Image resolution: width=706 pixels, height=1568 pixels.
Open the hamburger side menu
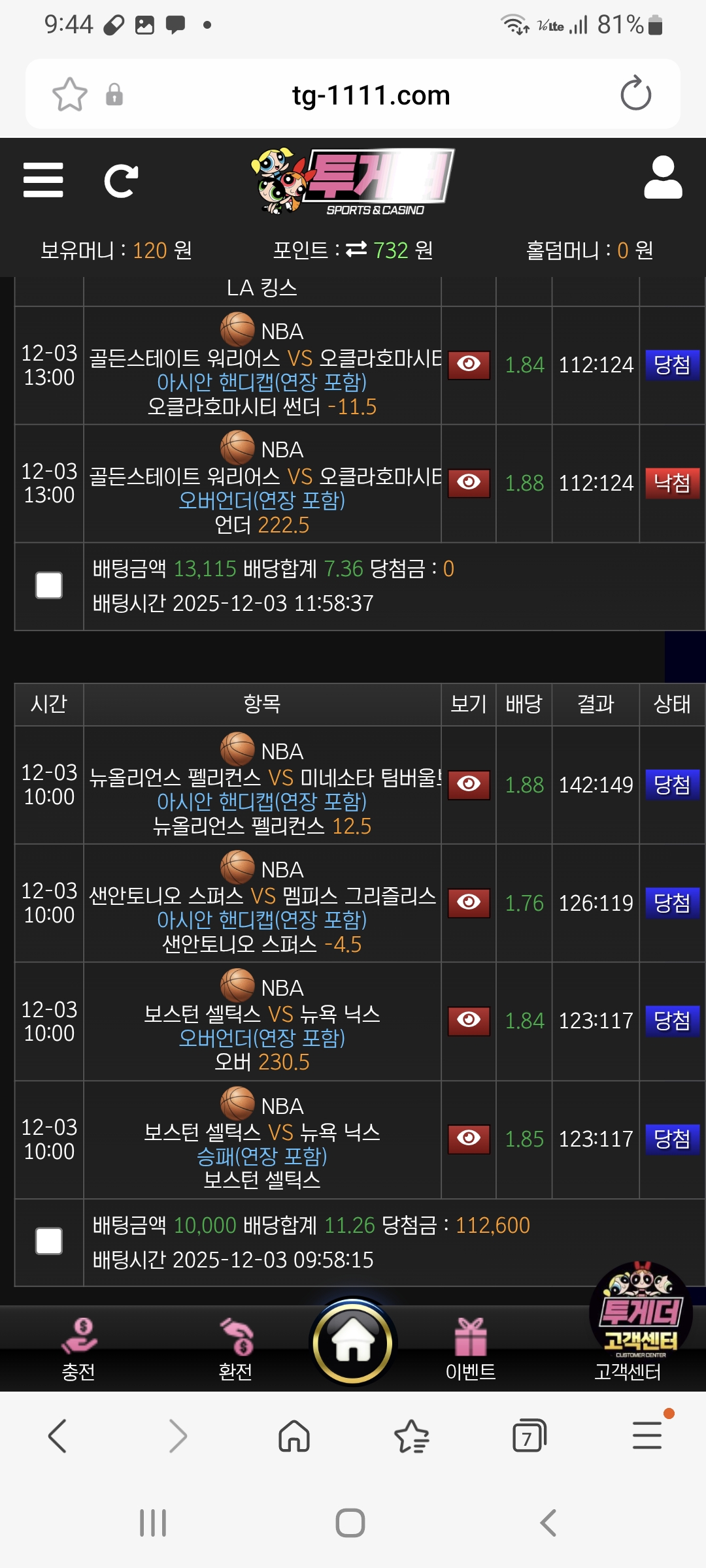coord(43,180)
